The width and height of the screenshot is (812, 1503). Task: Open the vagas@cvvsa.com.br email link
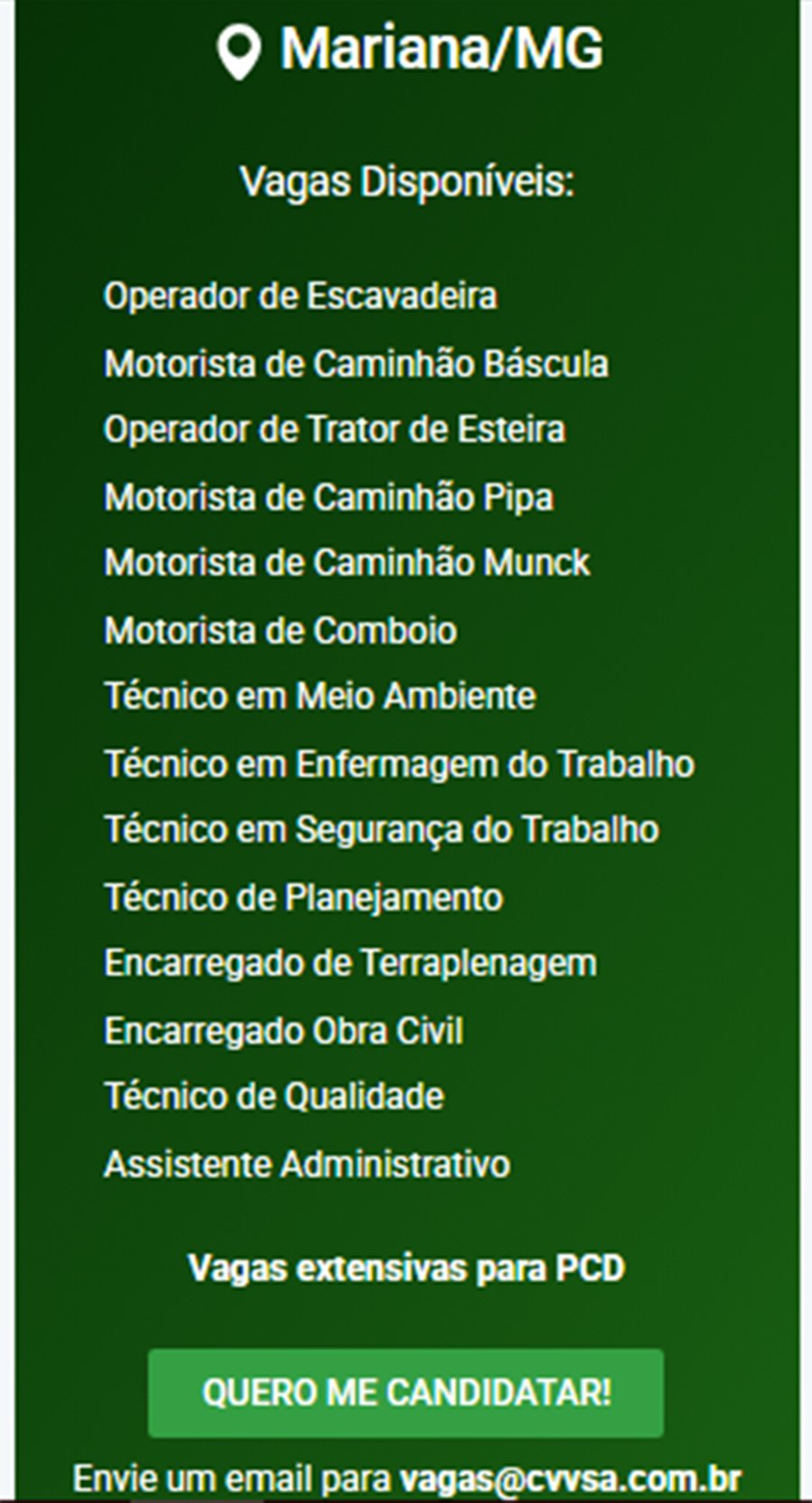pyautogui.click(x=570, y=1479)
